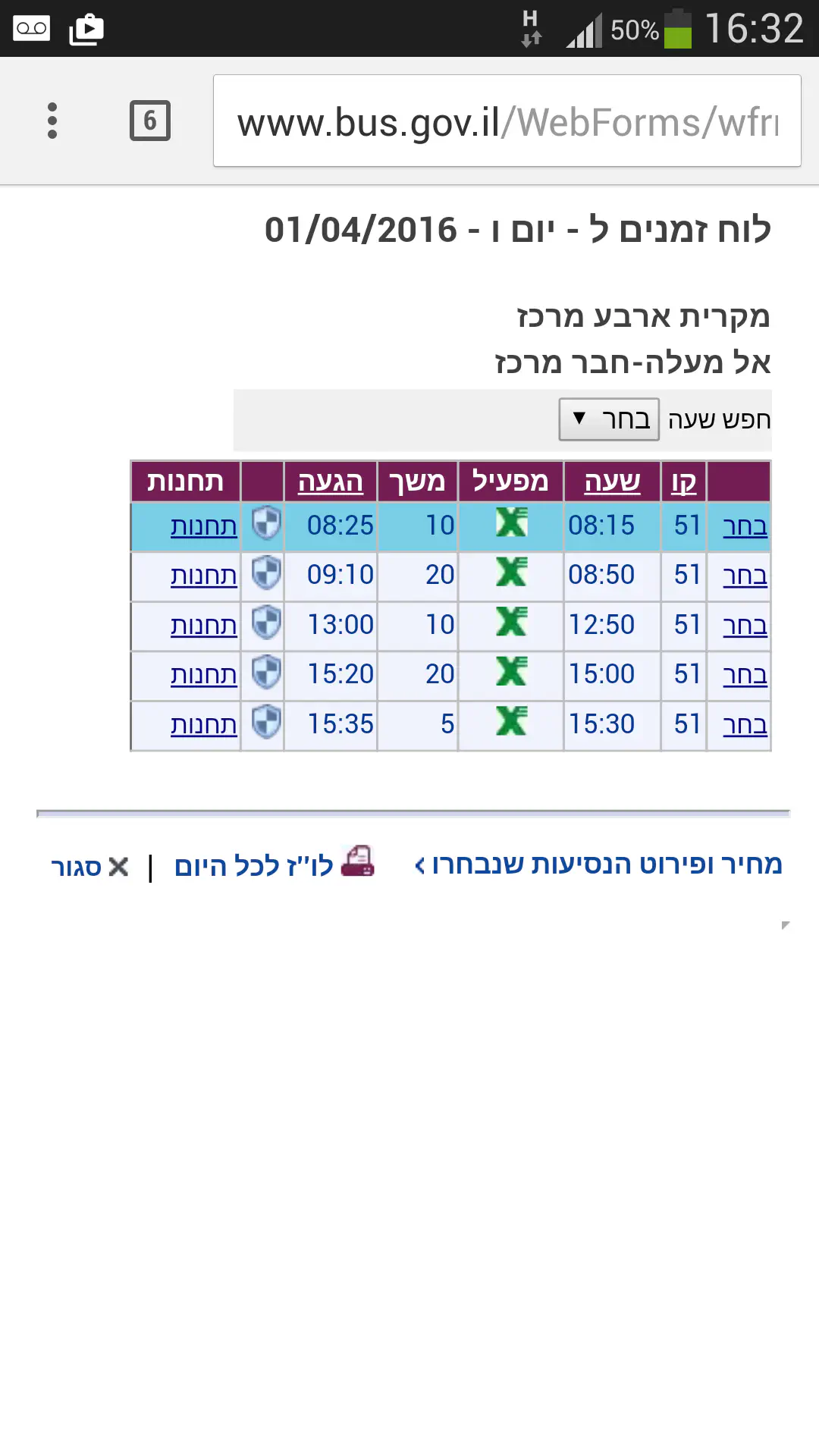The height and width of the screenshot is (1456, 819).
Task: Sort the table by שעה column
Action: point(612,481)
